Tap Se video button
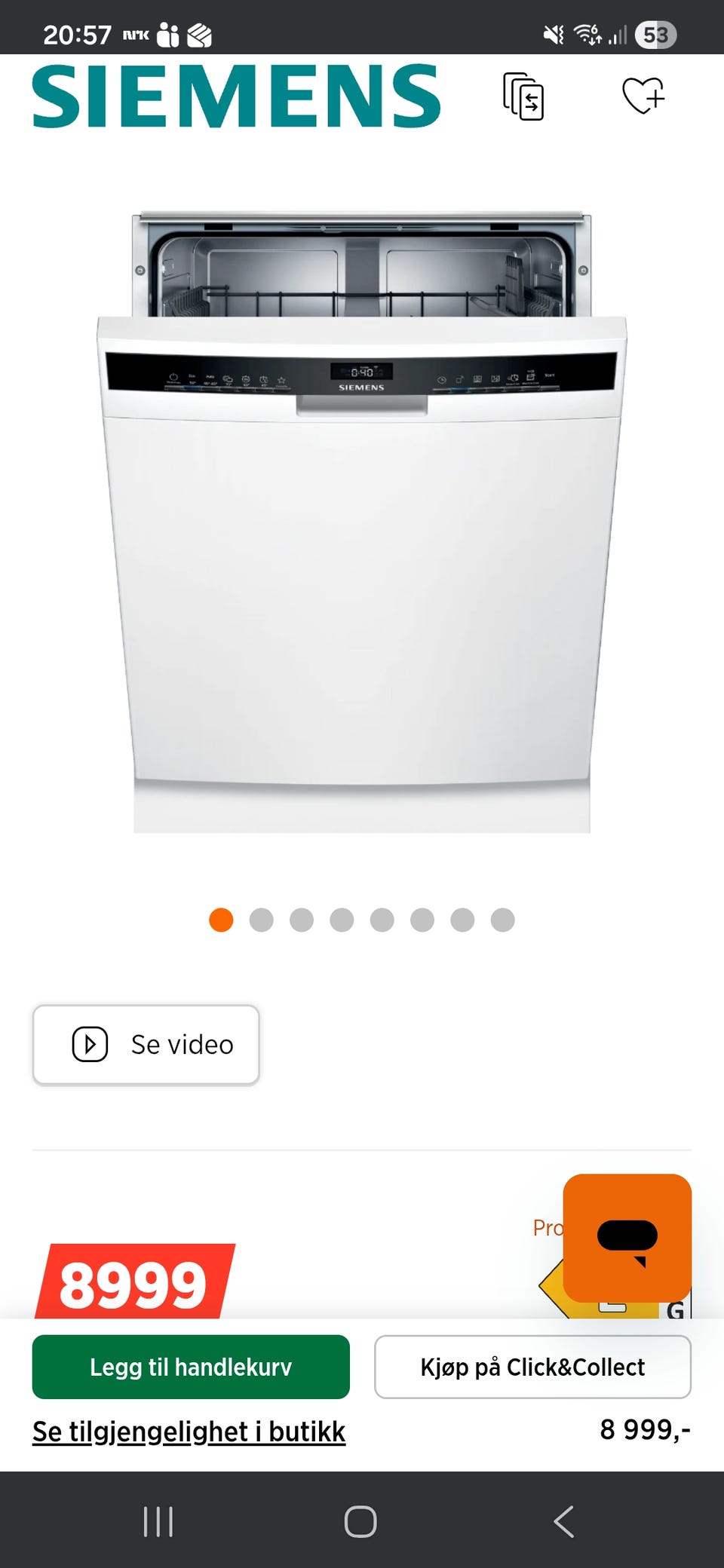Viewport: 724px width, 1568px height. point(146,1045)
